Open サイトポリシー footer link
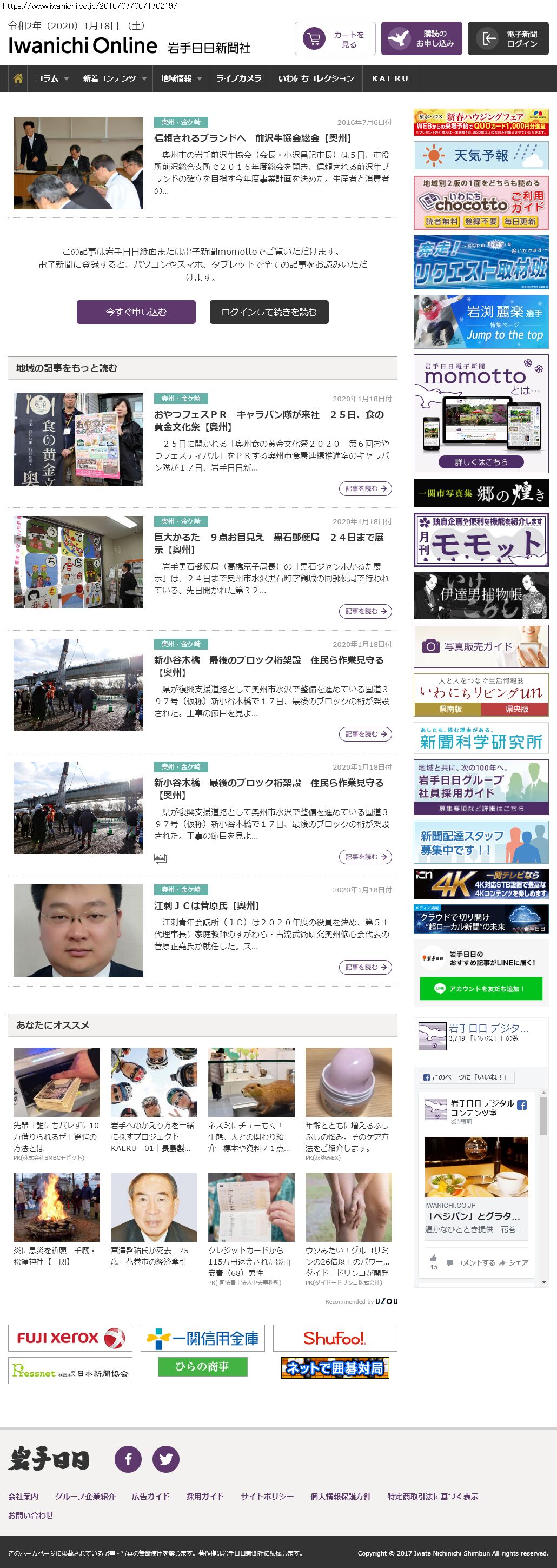This screenshot has width=557, height=1568. click(x=267, y=1496)
